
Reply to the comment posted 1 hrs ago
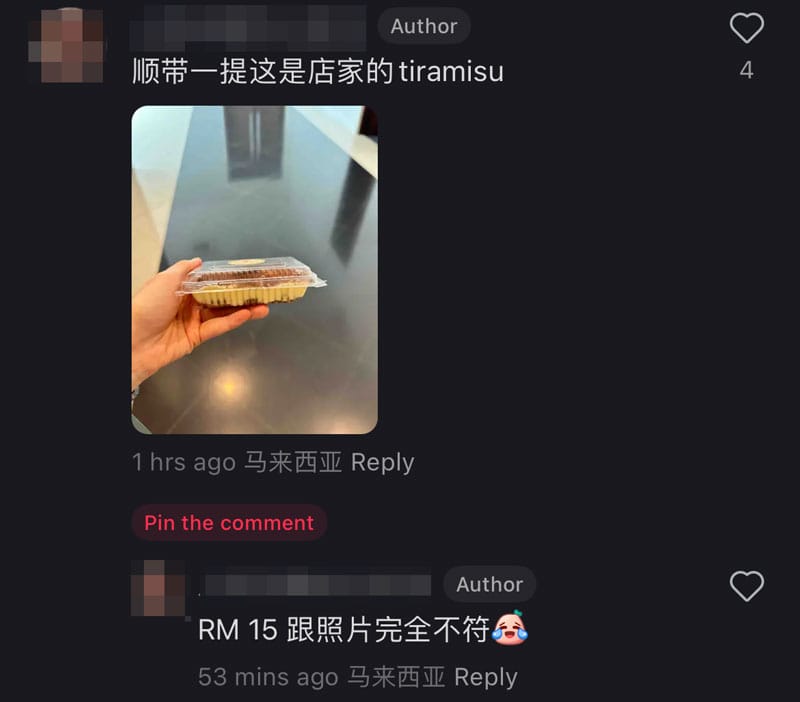pyautogui.click(x=382, y=462)
